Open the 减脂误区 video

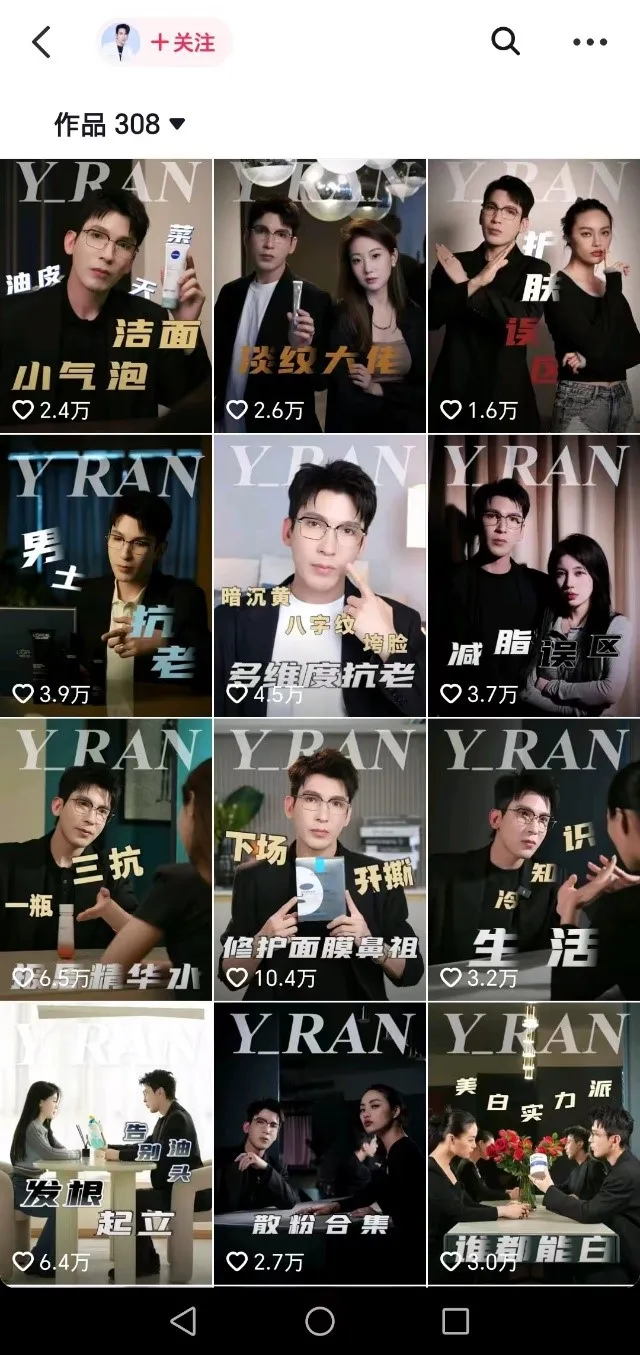pyautogui.click(x=534, y=576)
